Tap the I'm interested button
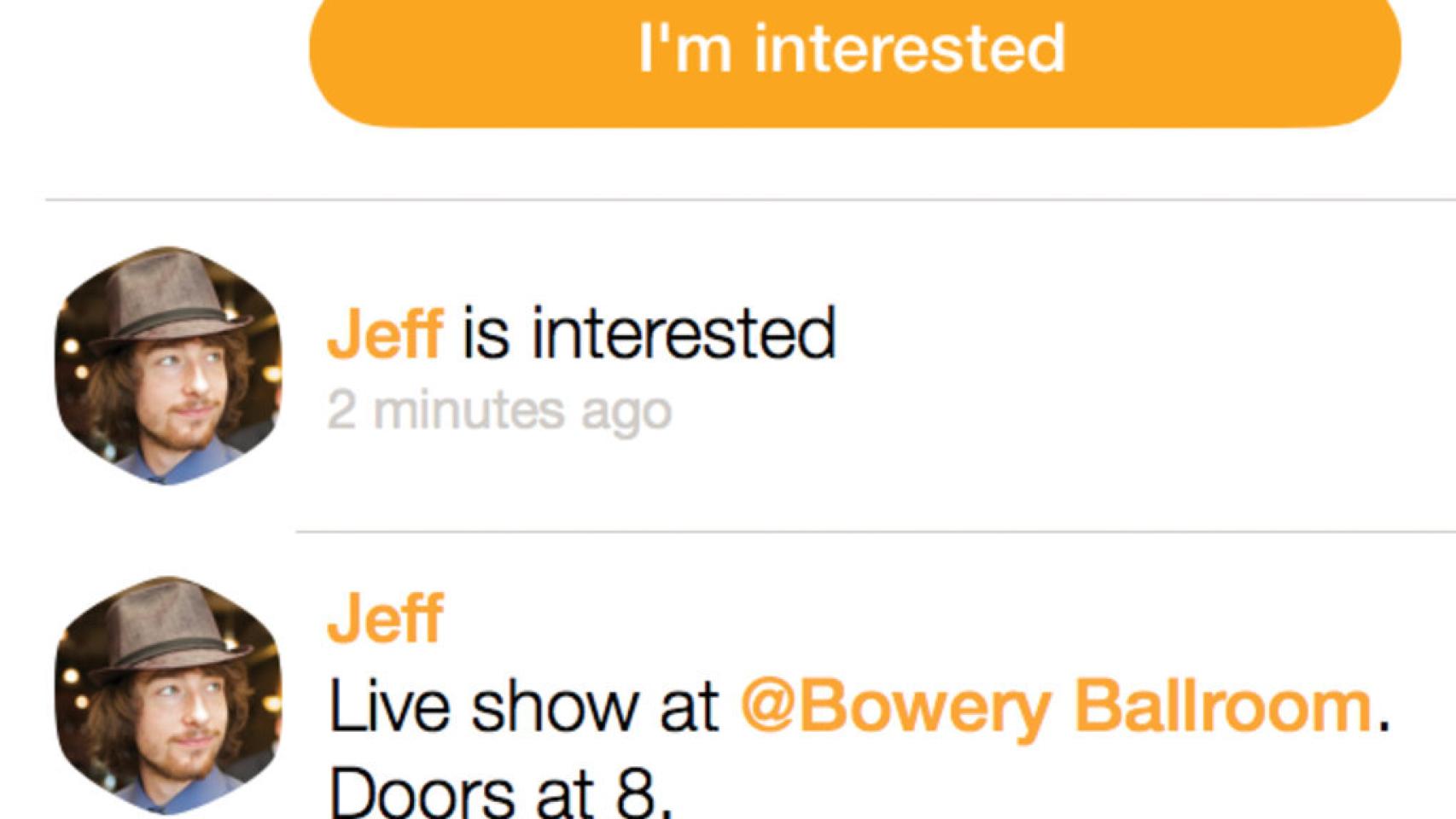The width and height of the screenshot is (1456, 819). pyautogui.click(x=853, y=51)
